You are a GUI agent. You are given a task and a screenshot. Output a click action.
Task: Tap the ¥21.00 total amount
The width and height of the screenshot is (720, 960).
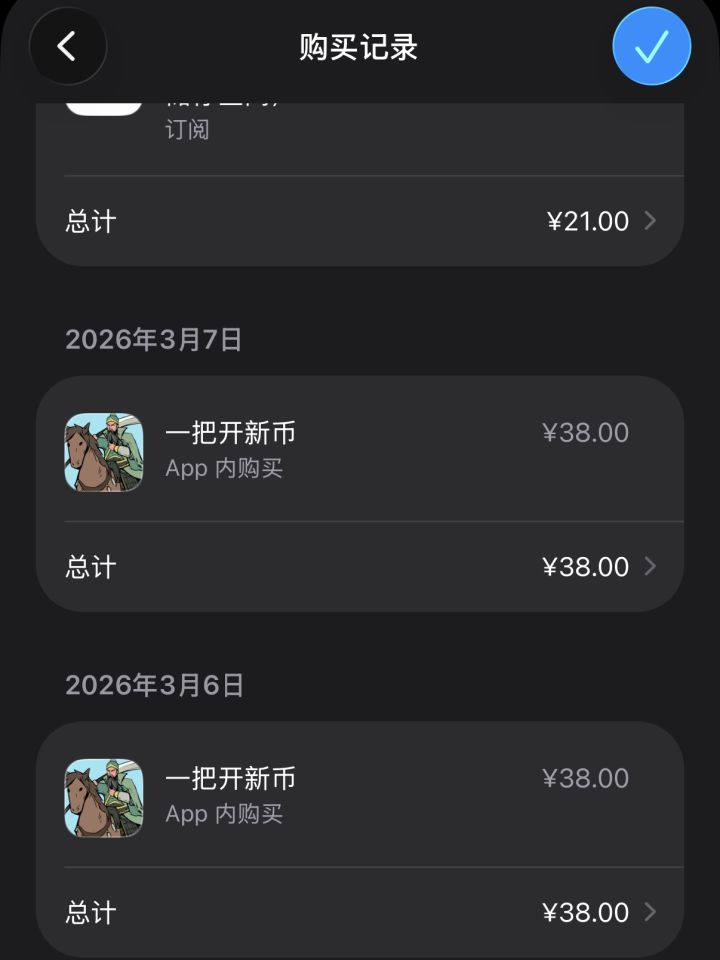tap(589, 221)
